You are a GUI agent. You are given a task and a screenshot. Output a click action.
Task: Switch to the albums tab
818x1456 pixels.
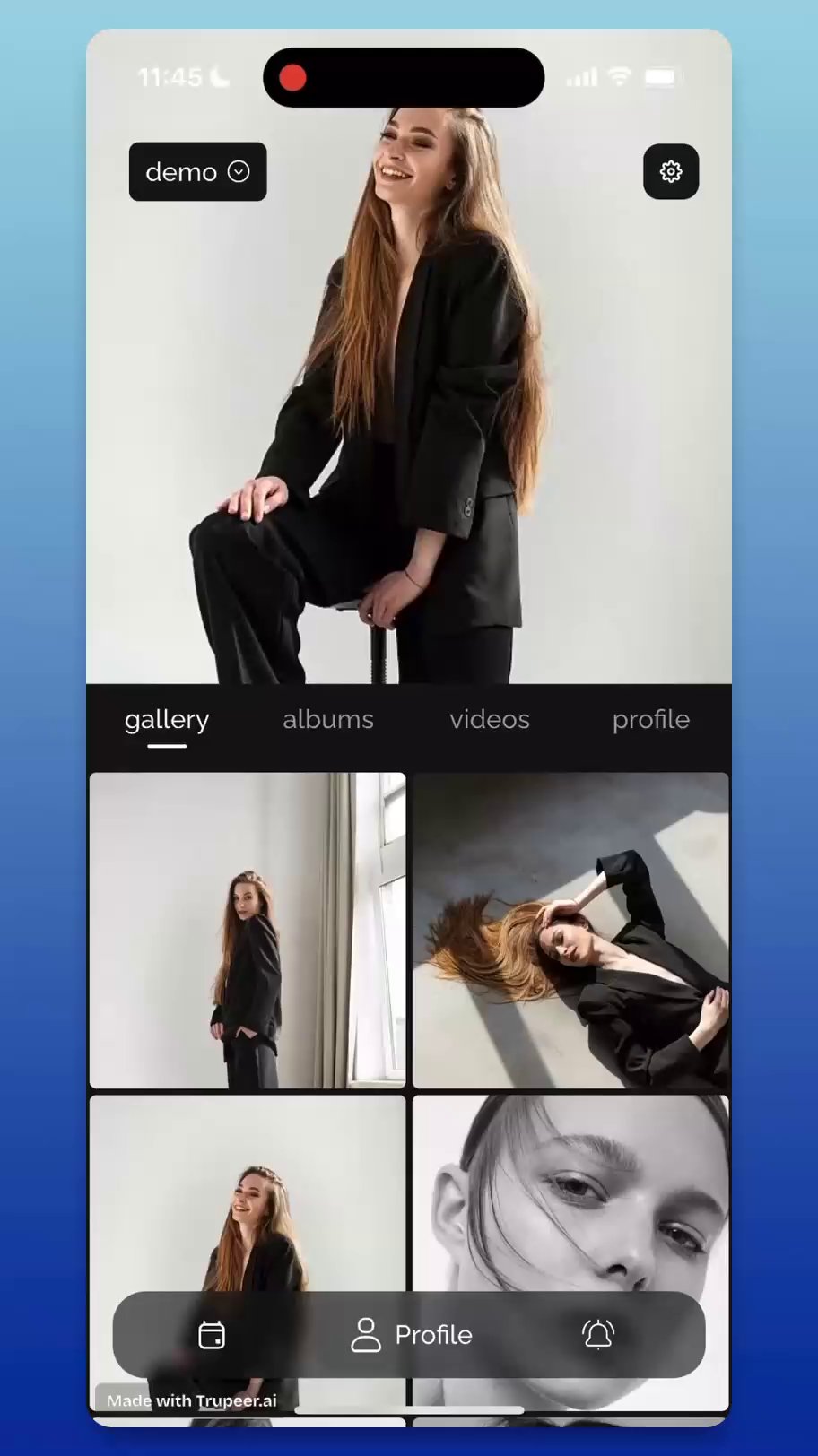click(x=327, y=719)
